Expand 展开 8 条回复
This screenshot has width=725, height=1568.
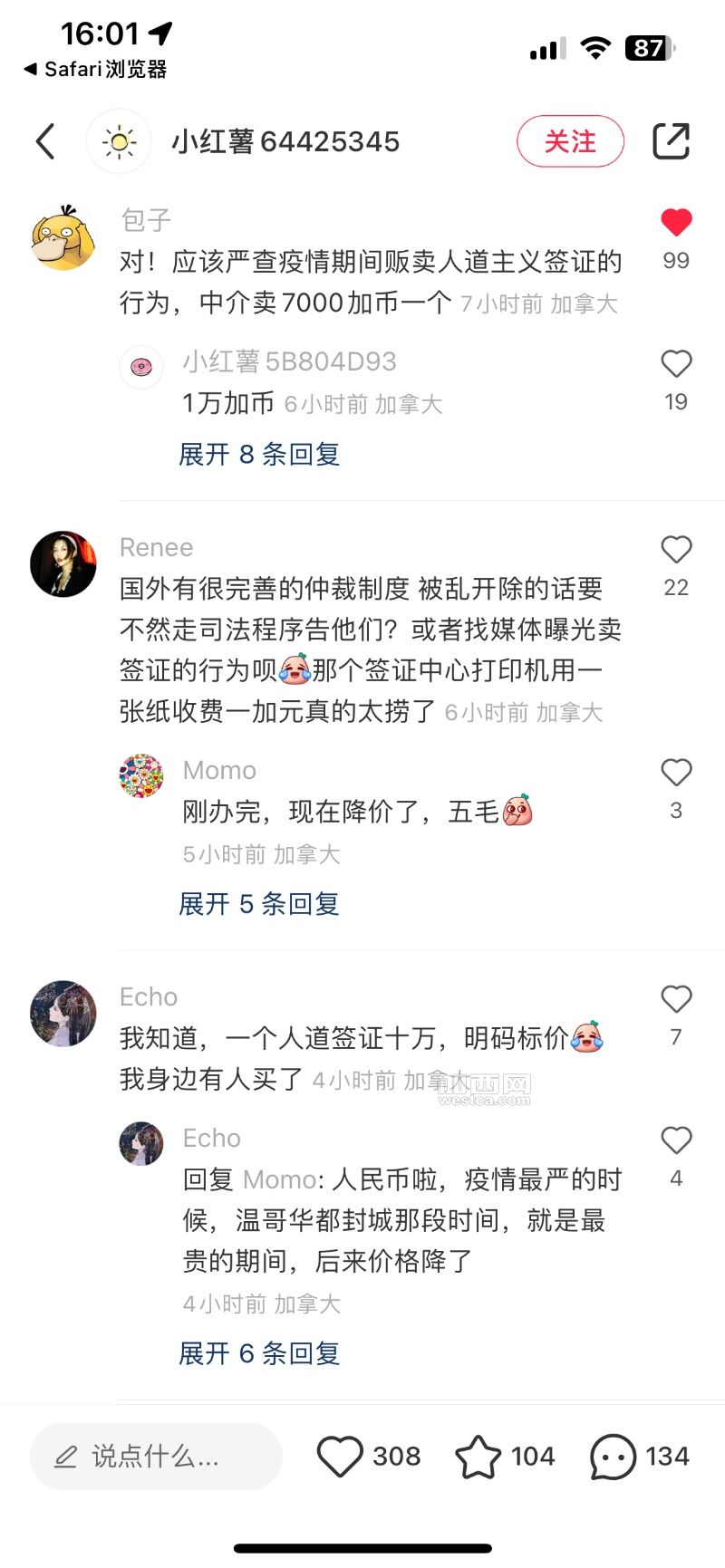tap(259, 454)
